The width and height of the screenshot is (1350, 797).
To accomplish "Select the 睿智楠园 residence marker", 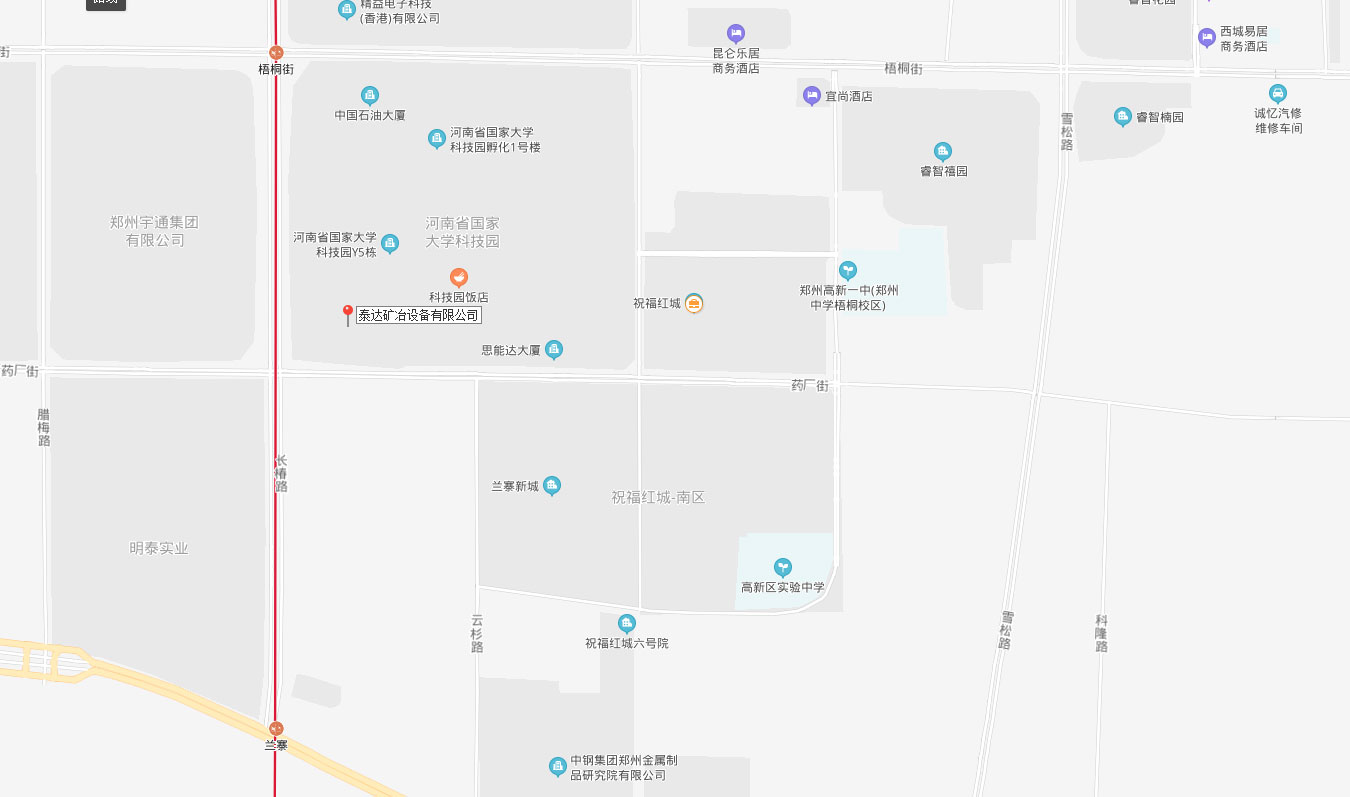I will pyautogui.click(x=1123, y=117).
